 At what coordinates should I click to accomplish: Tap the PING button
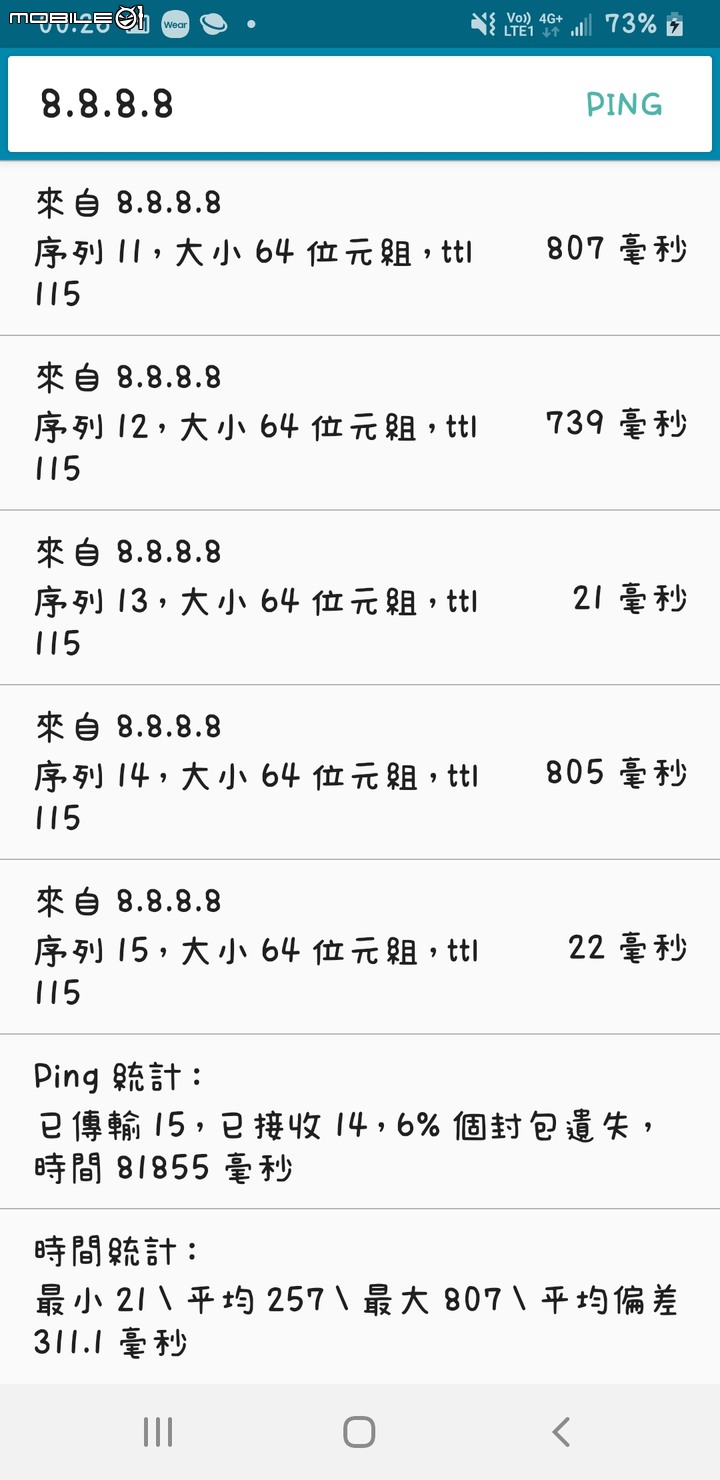click(x=624, y=104)
